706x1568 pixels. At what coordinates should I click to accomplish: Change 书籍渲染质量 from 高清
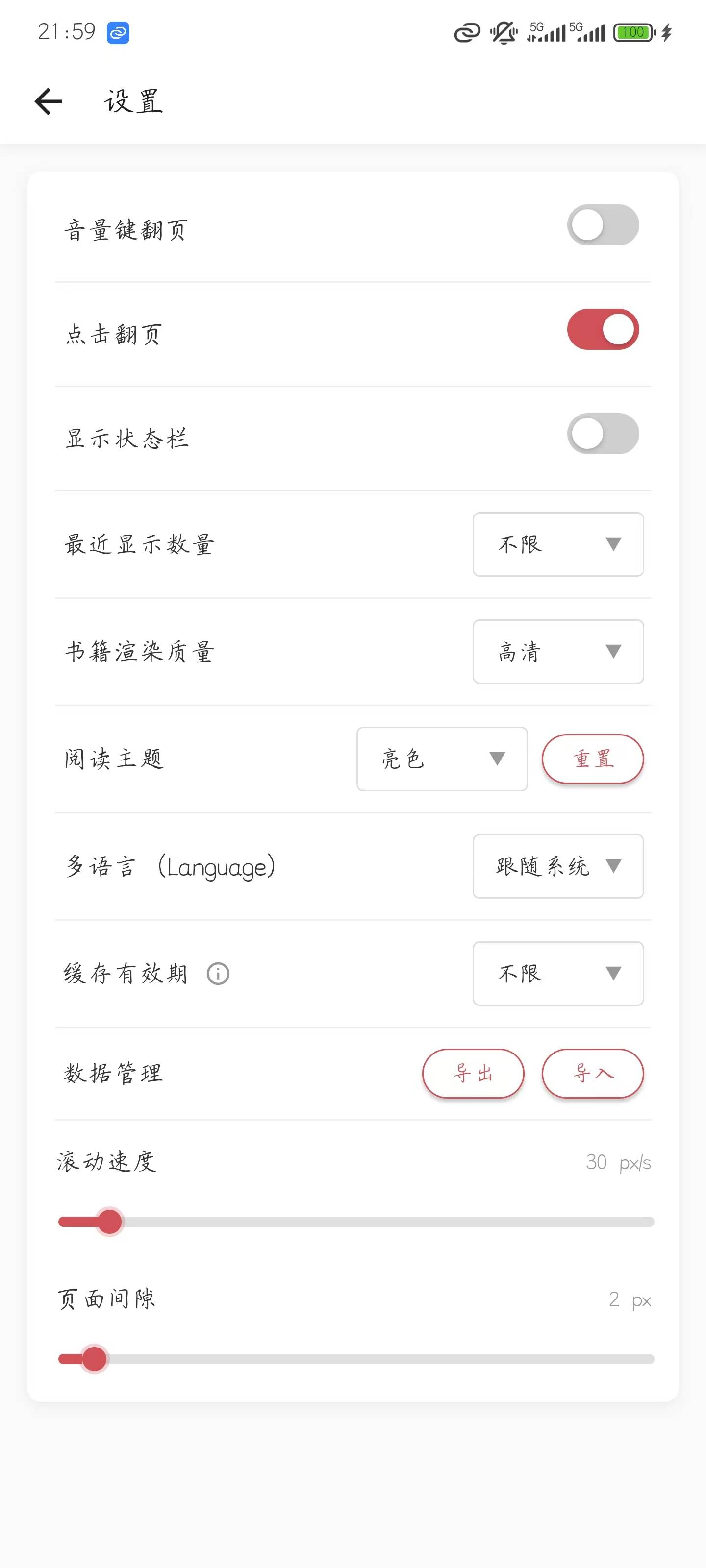[x=557, y=652]
